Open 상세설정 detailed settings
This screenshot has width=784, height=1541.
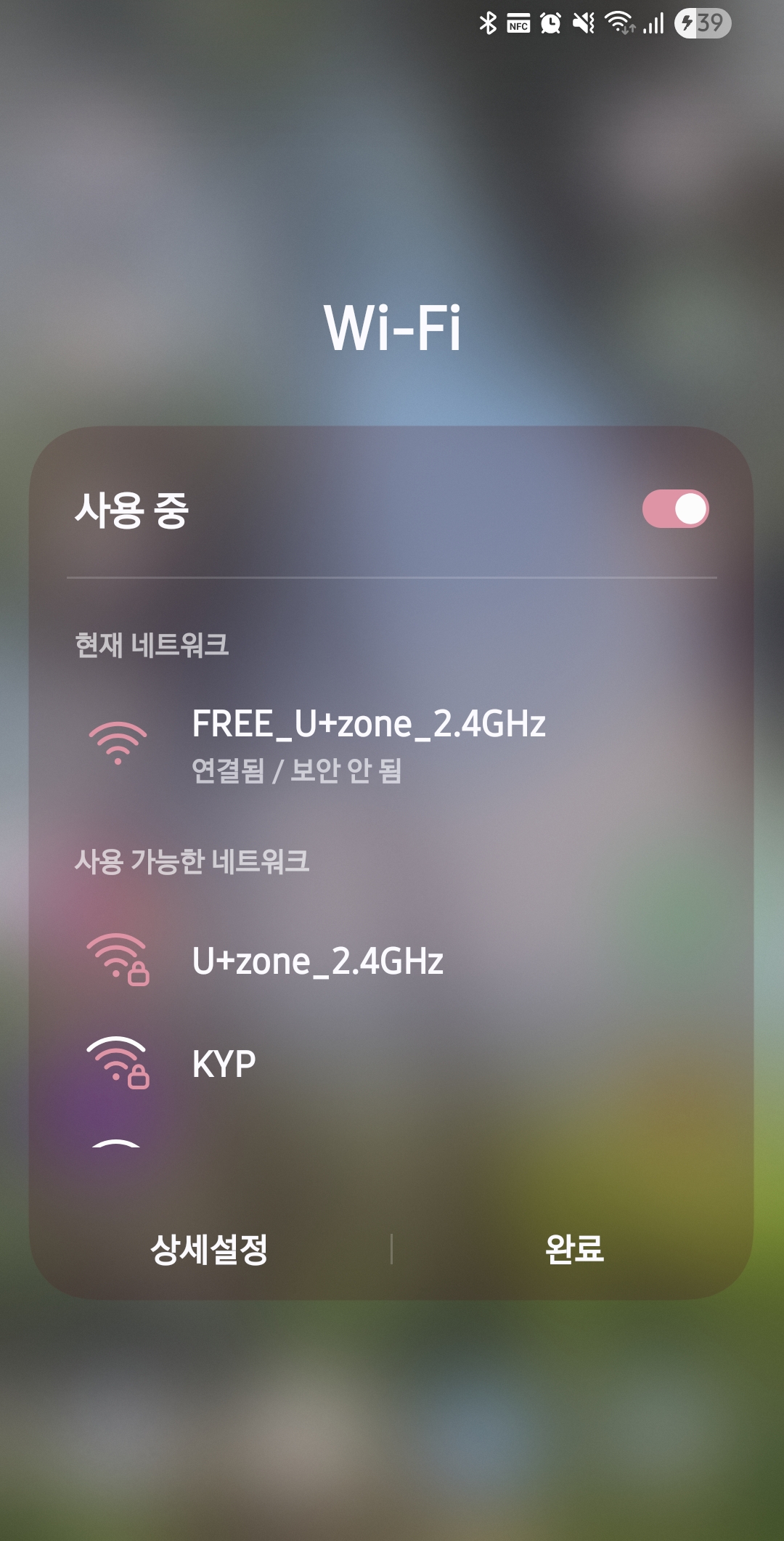[x=210, y=1249]
